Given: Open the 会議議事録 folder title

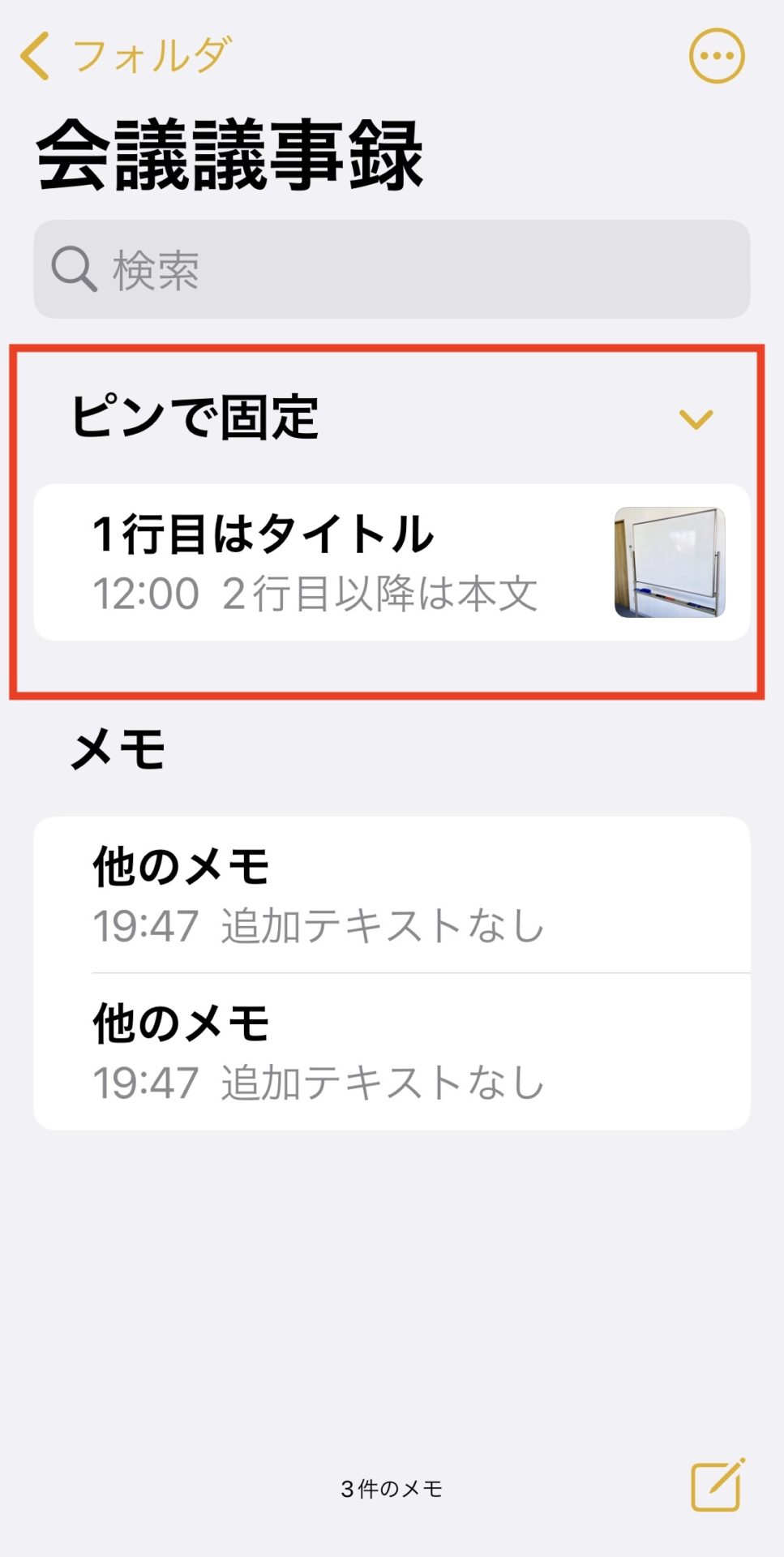Looking at the screenshot, I should pyautogui.click(x=227, y=150).
